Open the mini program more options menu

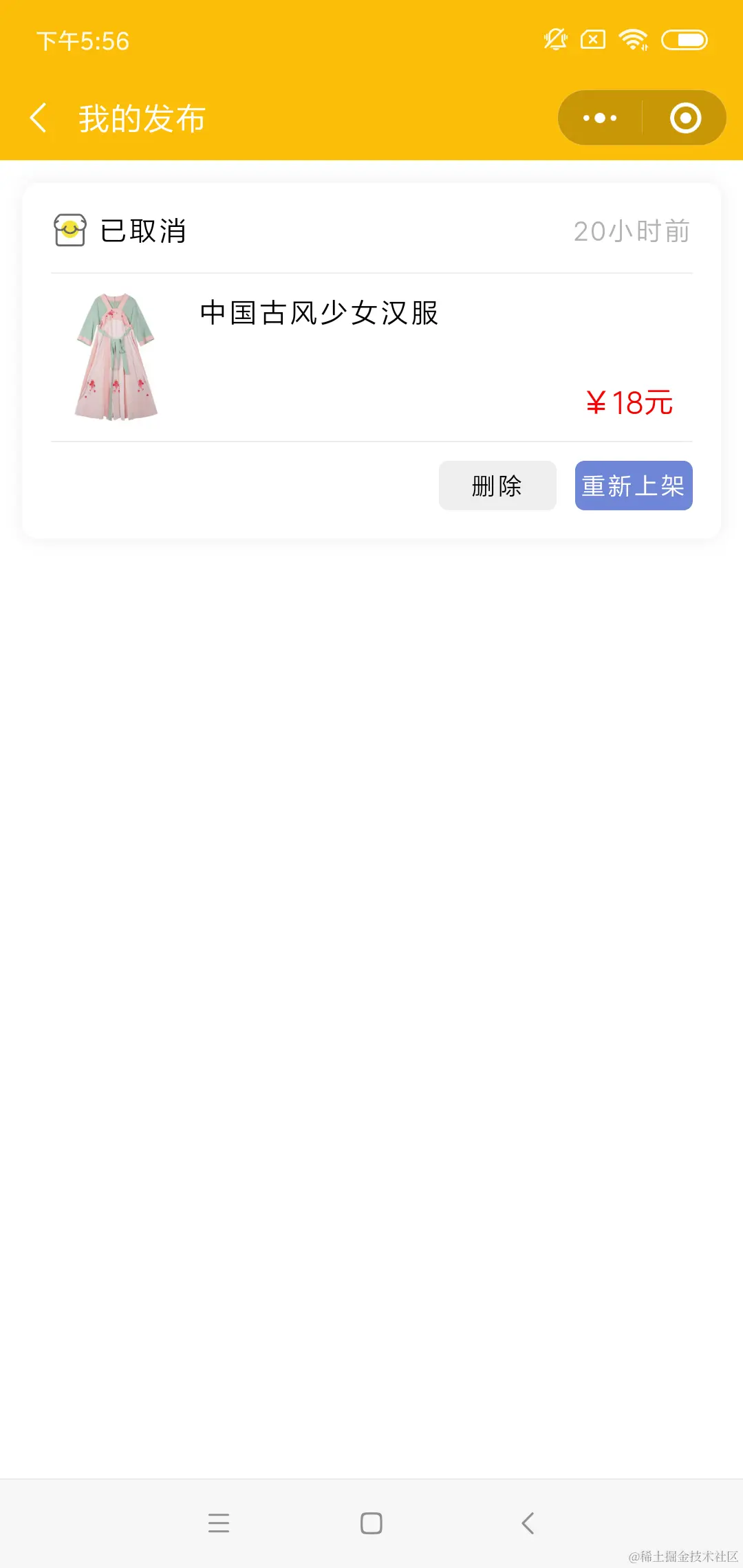[x=600, y=118]
